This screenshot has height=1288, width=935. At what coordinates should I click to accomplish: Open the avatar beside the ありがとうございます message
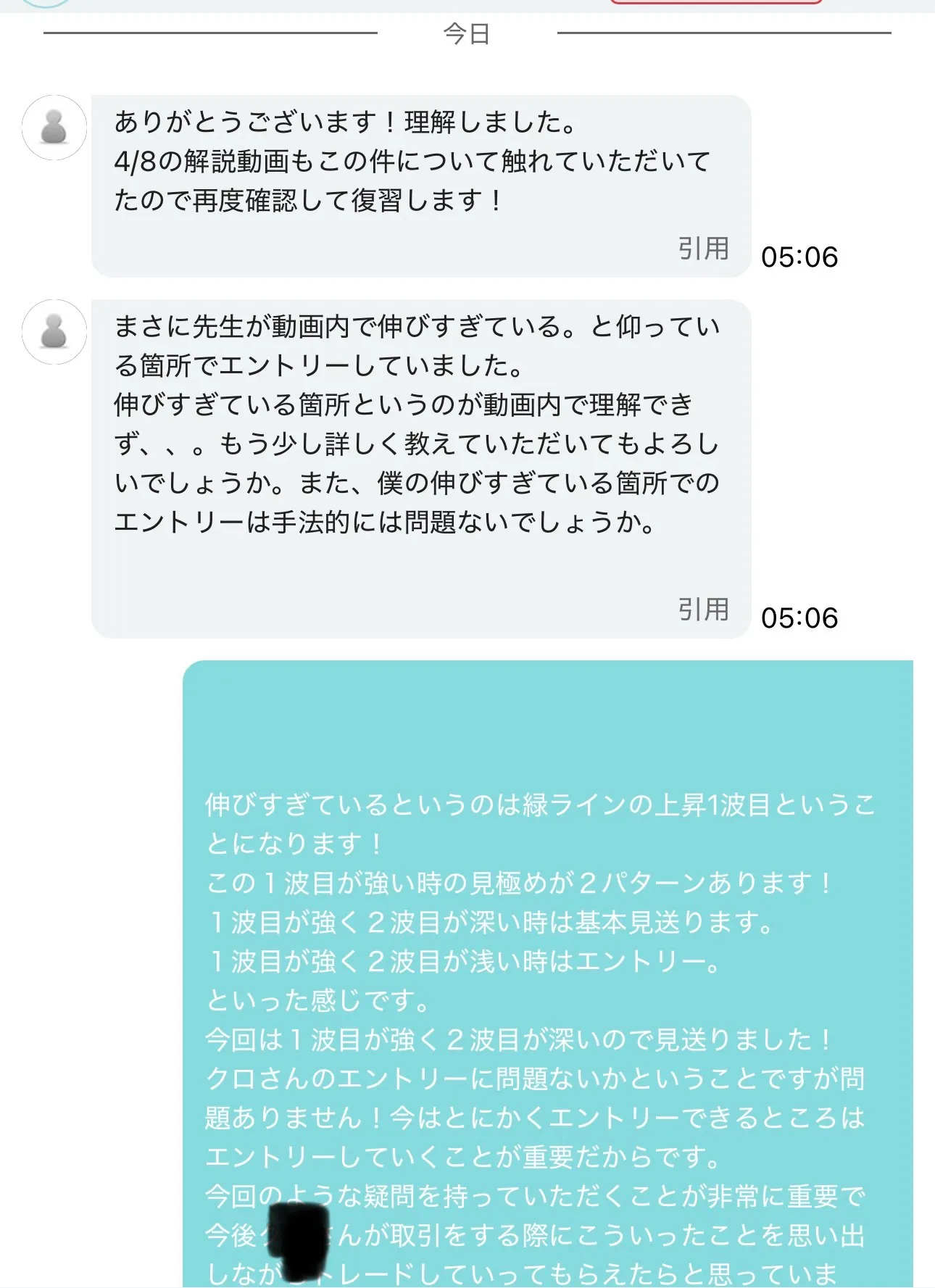click(x=54, y=128)
